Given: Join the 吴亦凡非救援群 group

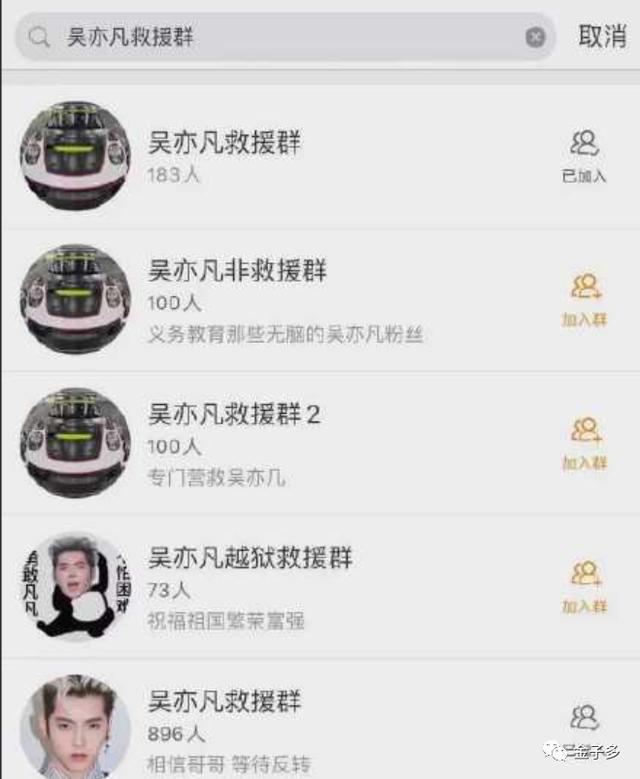Looking at the screenshot, I should click(x=585, y=299).
